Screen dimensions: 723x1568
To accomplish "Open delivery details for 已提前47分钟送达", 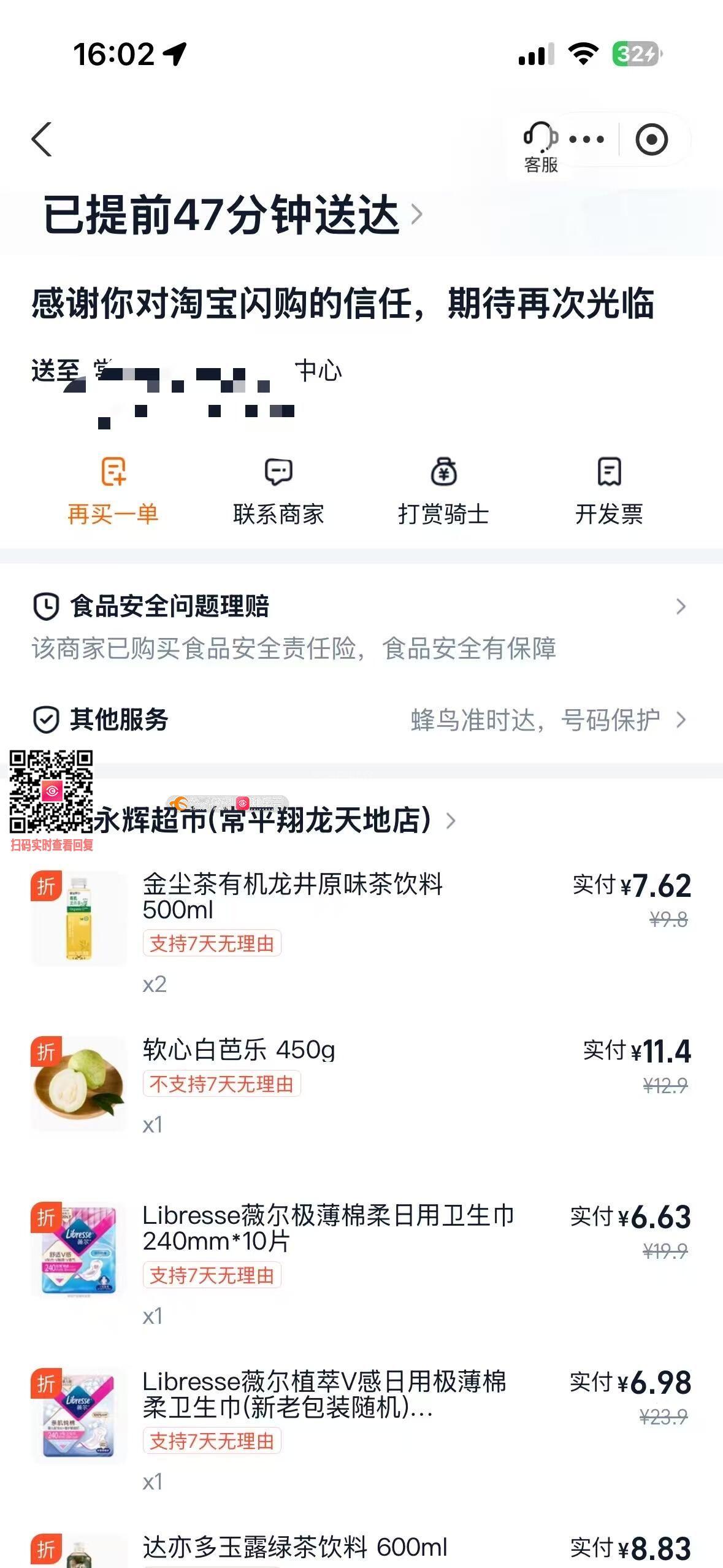I will [233, 215].
